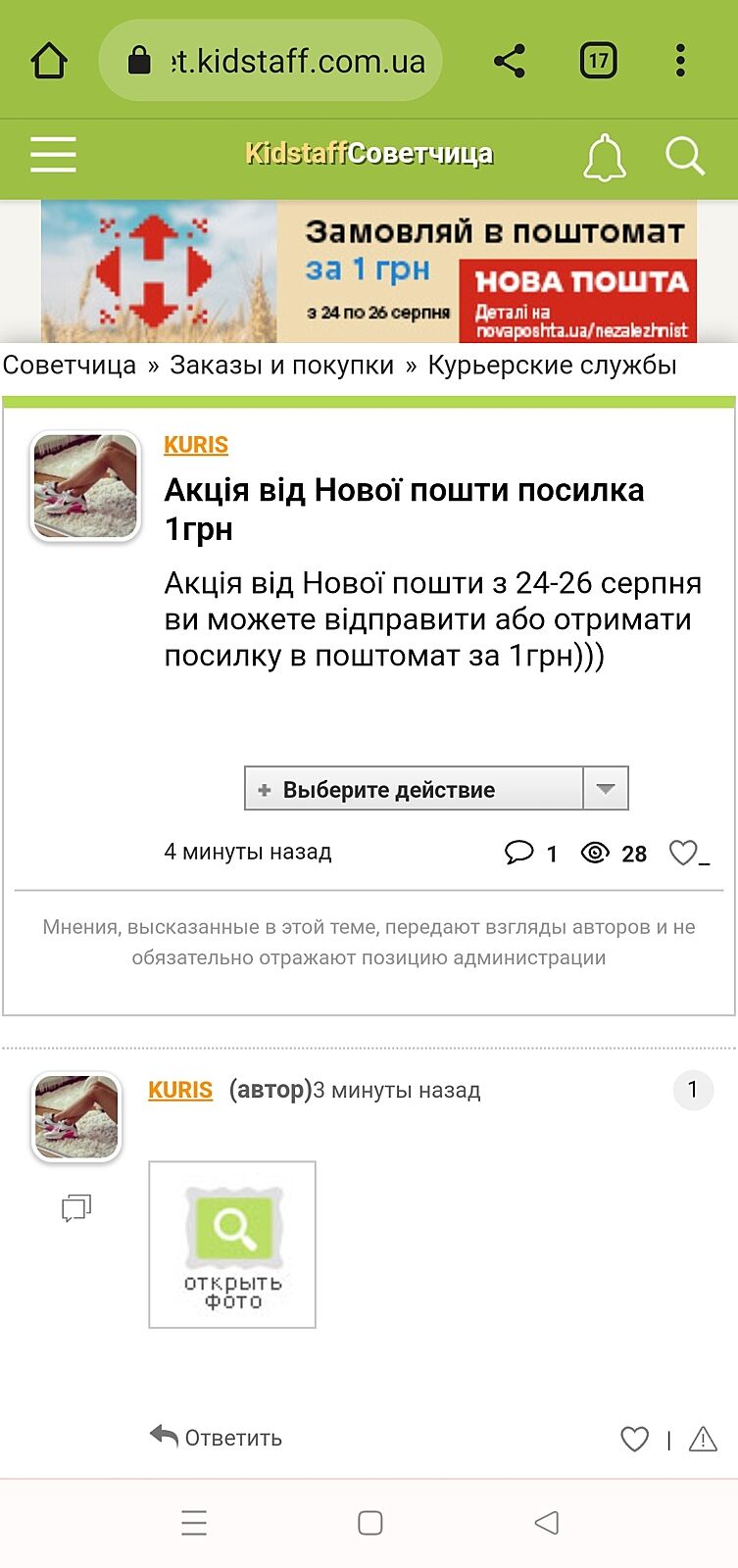This screenshot has width=738, height=1568.
Task: Open Заказы и покупки breadcrumb
Action: coord(281,366)
